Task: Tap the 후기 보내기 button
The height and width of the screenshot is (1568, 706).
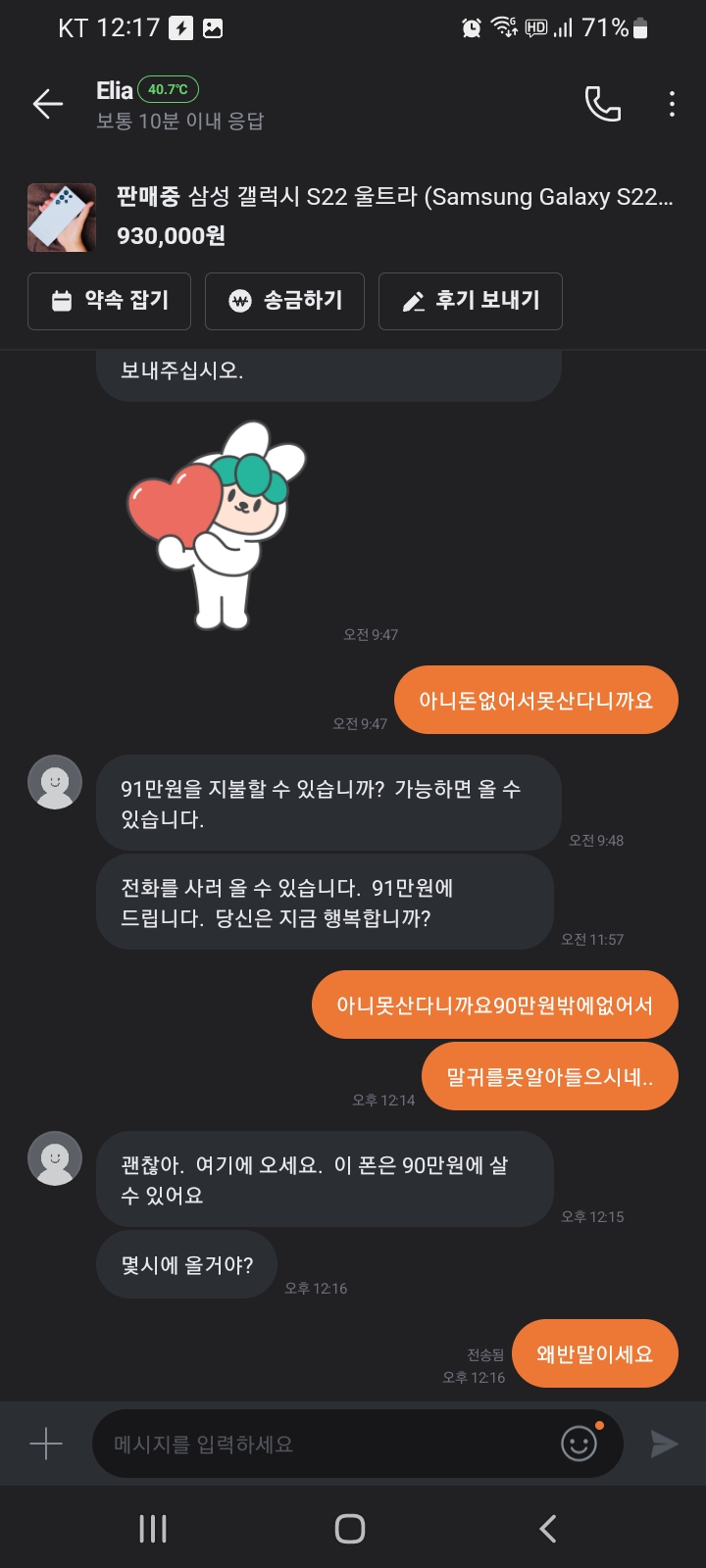Action: [x=471, y=301]
